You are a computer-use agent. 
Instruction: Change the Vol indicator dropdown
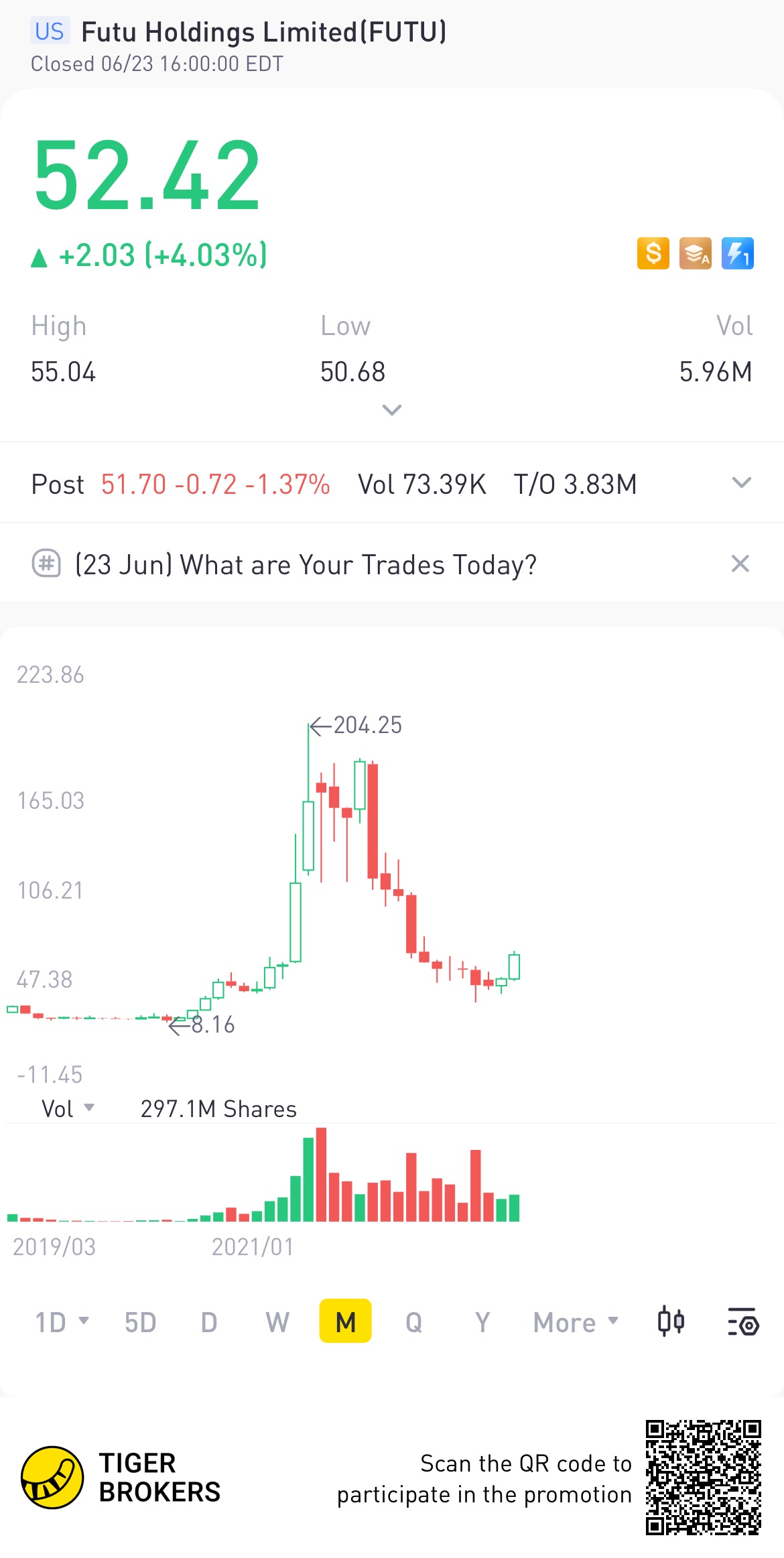(68, 1109)
